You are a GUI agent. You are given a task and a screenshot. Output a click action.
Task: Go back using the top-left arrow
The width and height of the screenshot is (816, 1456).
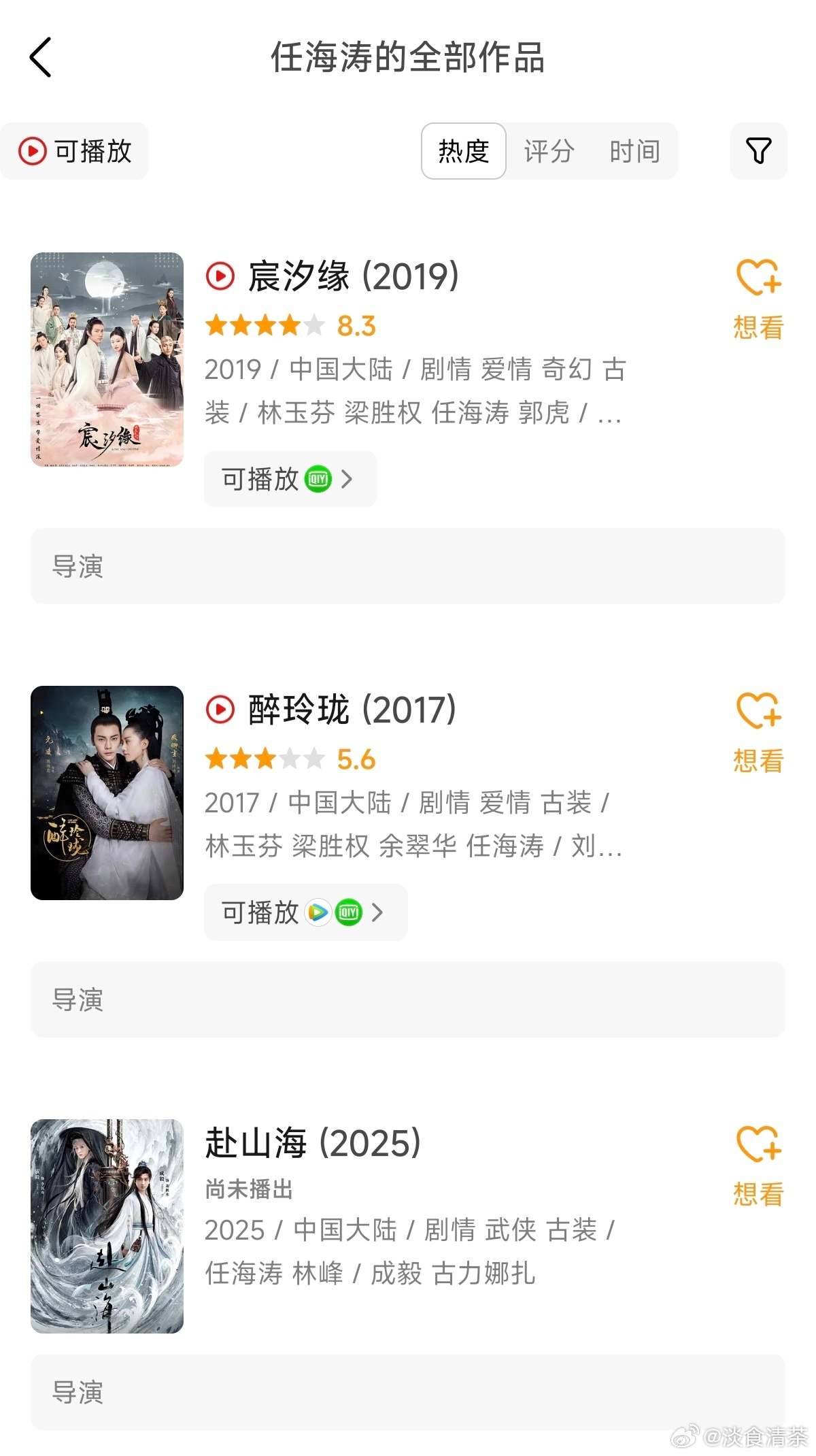click(x=41, y=57)
